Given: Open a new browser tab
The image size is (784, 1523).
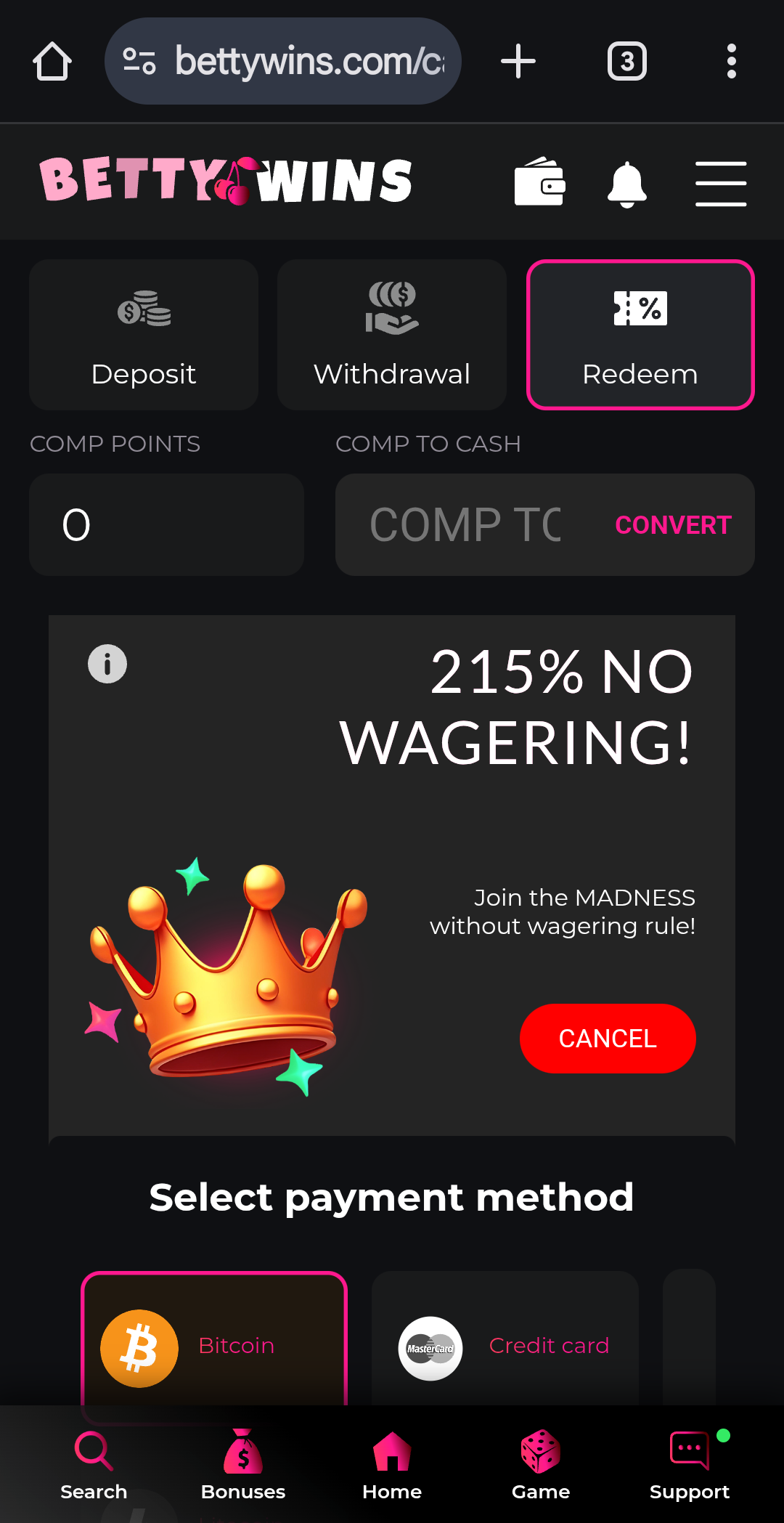Looking at the screenshot, I should pyautogui.click(x=518, y=61).
